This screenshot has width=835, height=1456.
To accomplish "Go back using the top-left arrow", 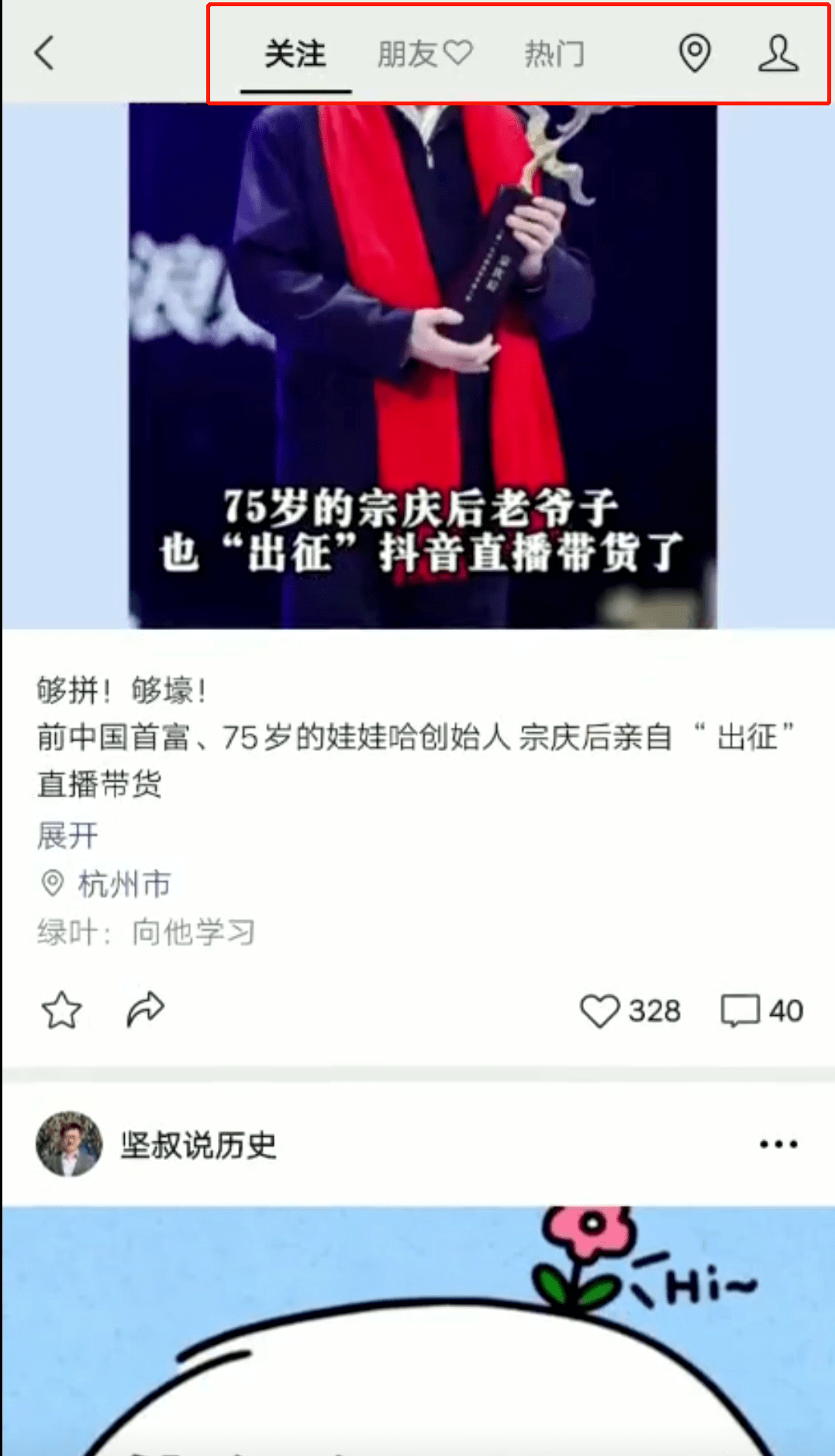I will (x=45, y=53).
